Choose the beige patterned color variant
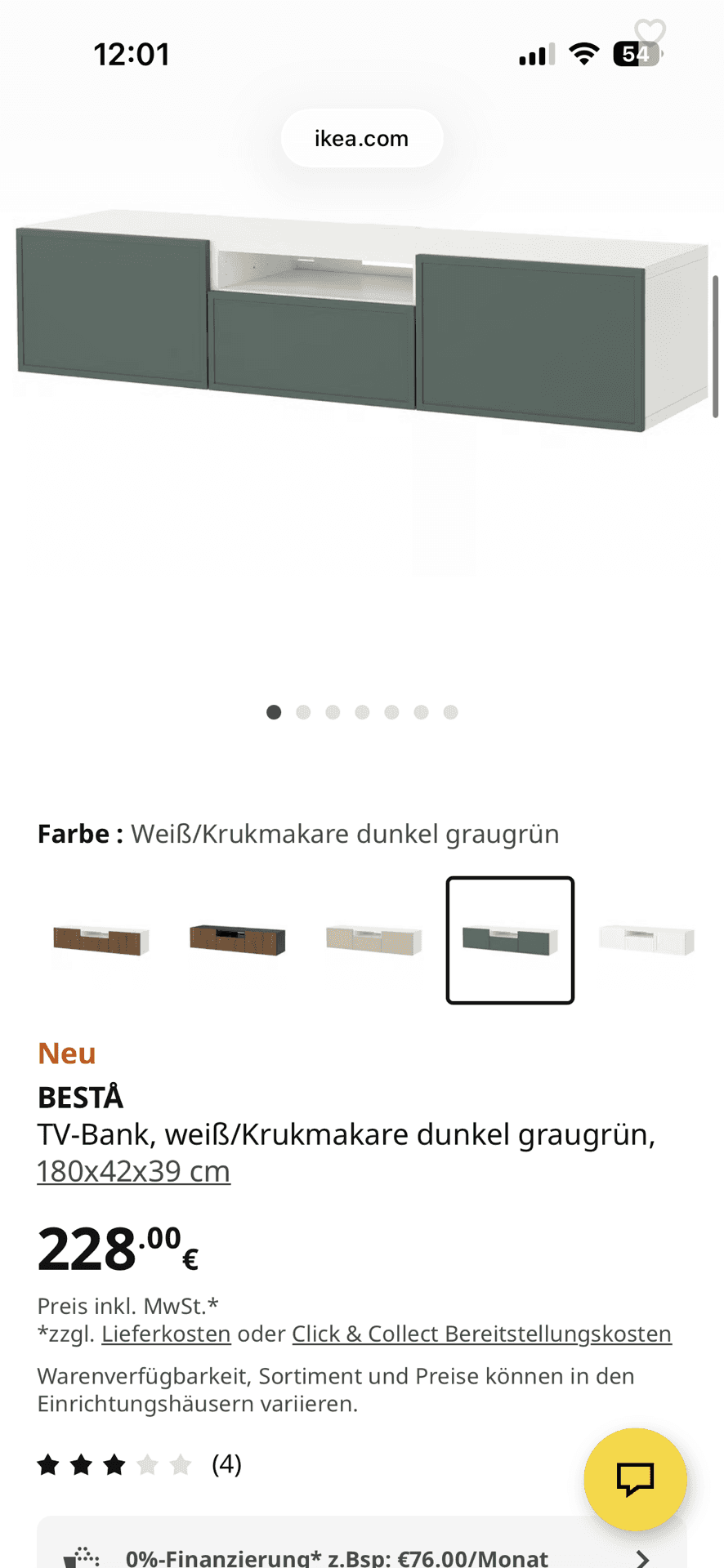The height and width of the screenshot is (1568, 724). click(373, 941)
